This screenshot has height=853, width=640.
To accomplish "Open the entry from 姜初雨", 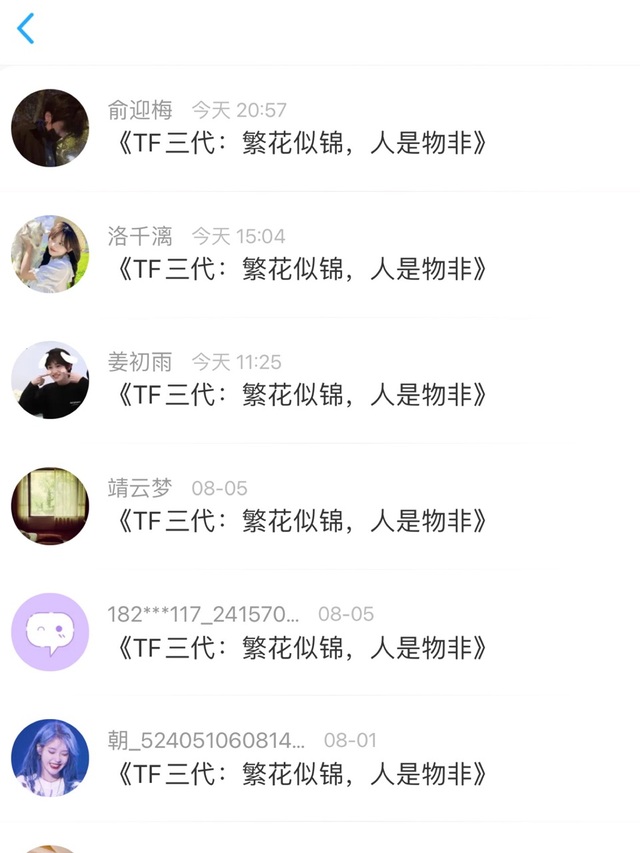I will (300, 394).
